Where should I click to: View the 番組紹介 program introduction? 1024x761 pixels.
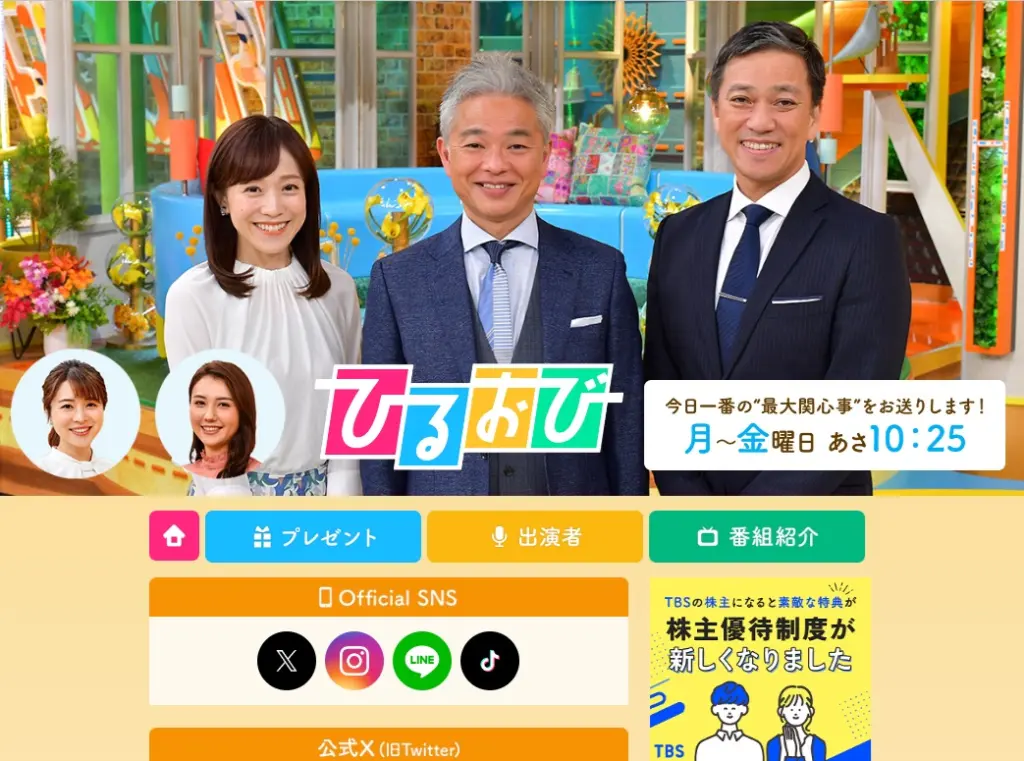[756, 536]
